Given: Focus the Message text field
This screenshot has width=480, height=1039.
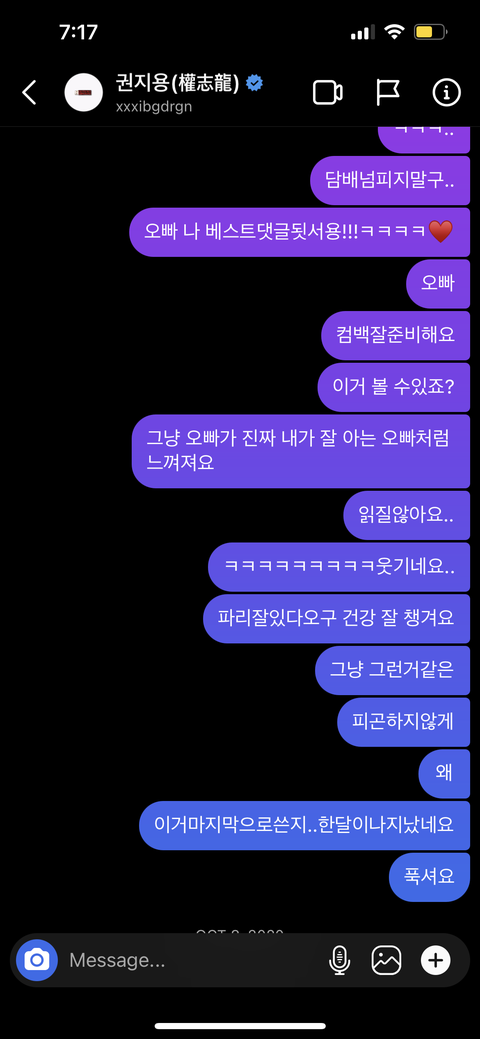Looking at the screenshot, I should point(192,960).
